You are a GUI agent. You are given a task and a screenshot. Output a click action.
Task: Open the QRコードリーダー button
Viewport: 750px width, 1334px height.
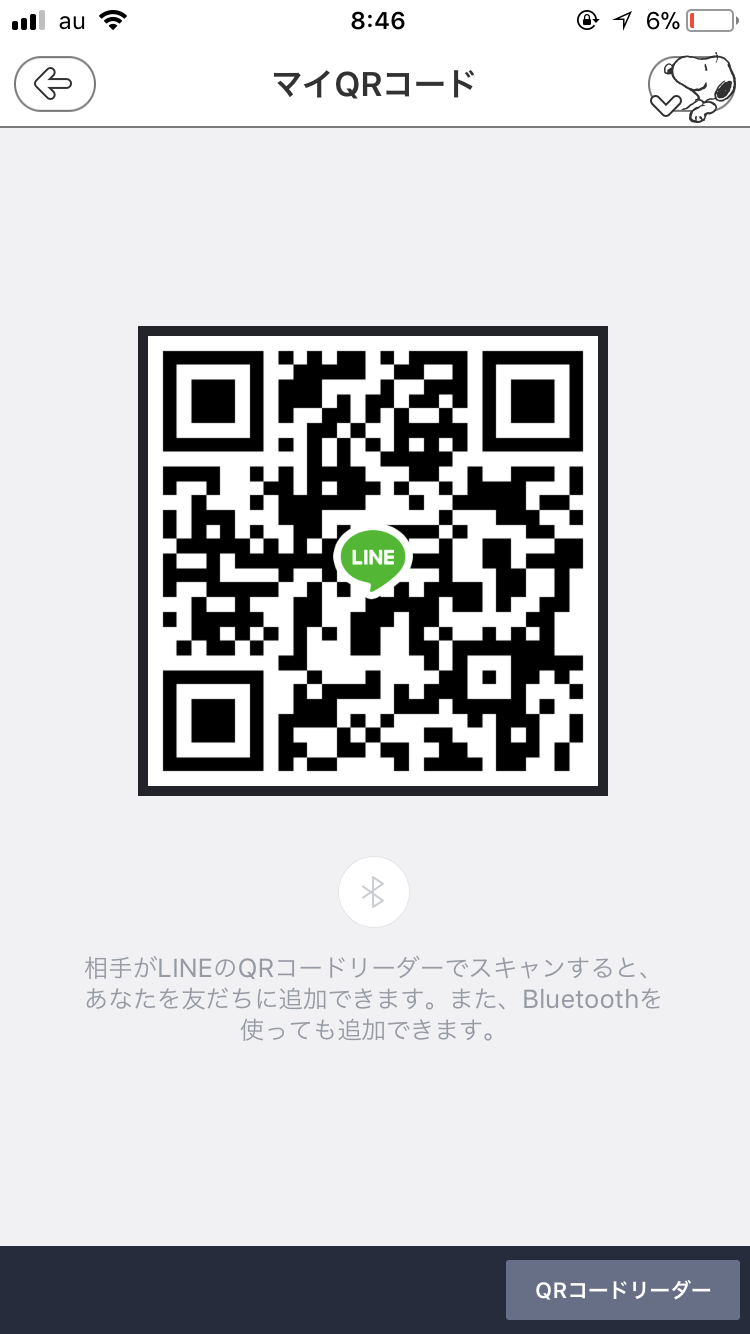pyautogui.click(x=622, y=1290)
